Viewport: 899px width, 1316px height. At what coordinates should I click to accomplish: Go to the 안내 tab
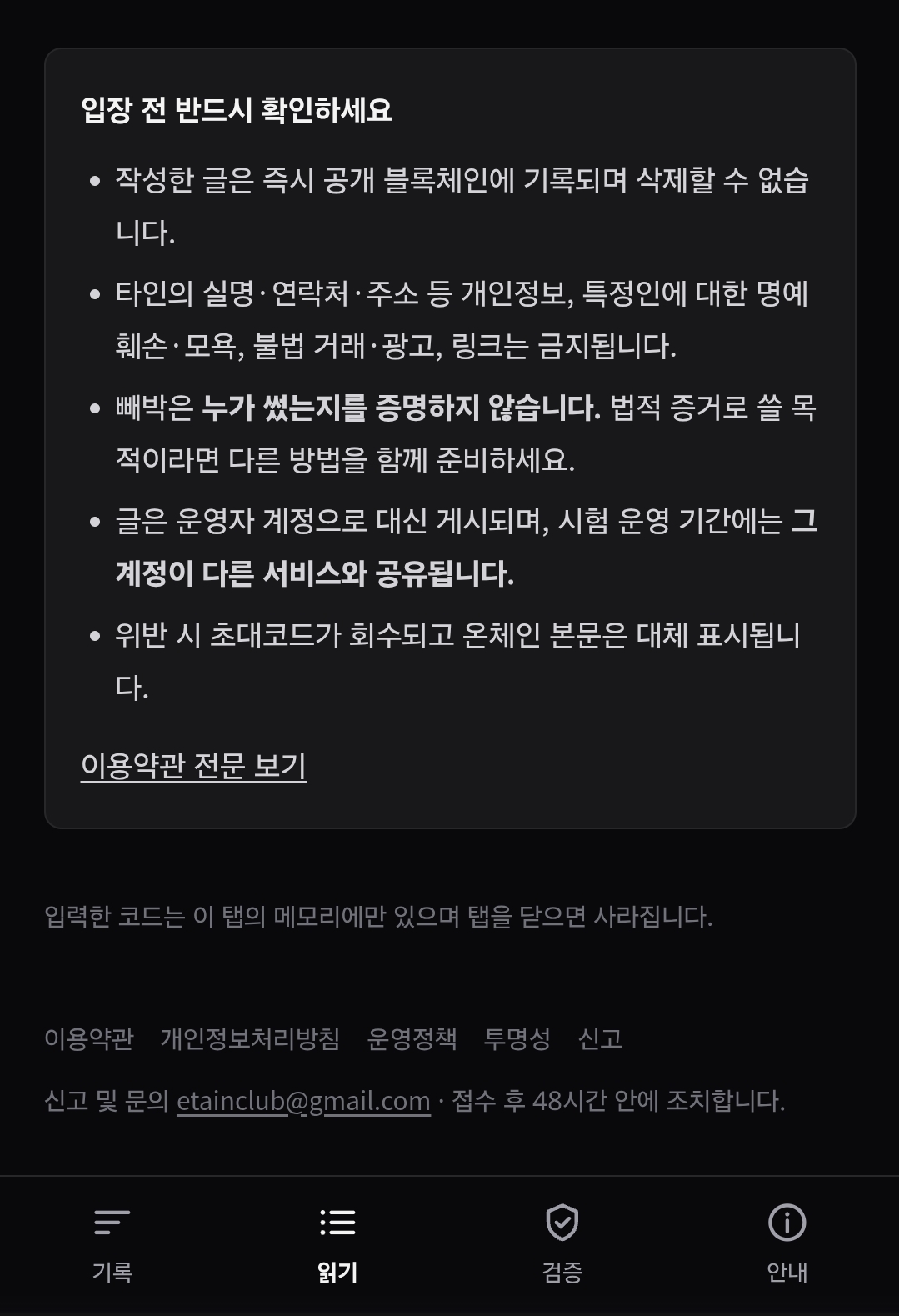coord(787,1246)
